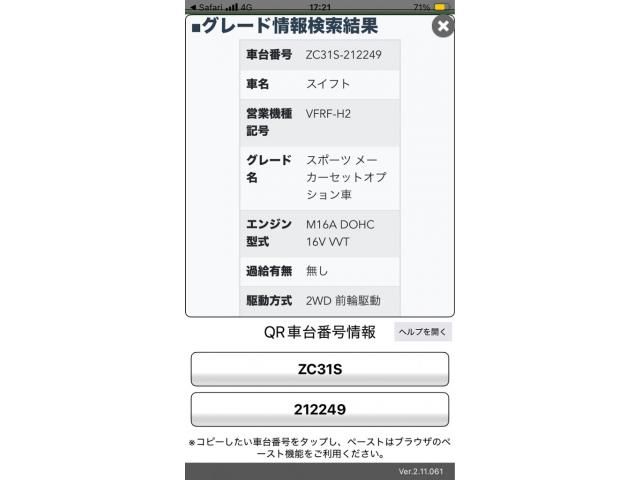Open the help via ヘルプを開く button

point(423,332)
